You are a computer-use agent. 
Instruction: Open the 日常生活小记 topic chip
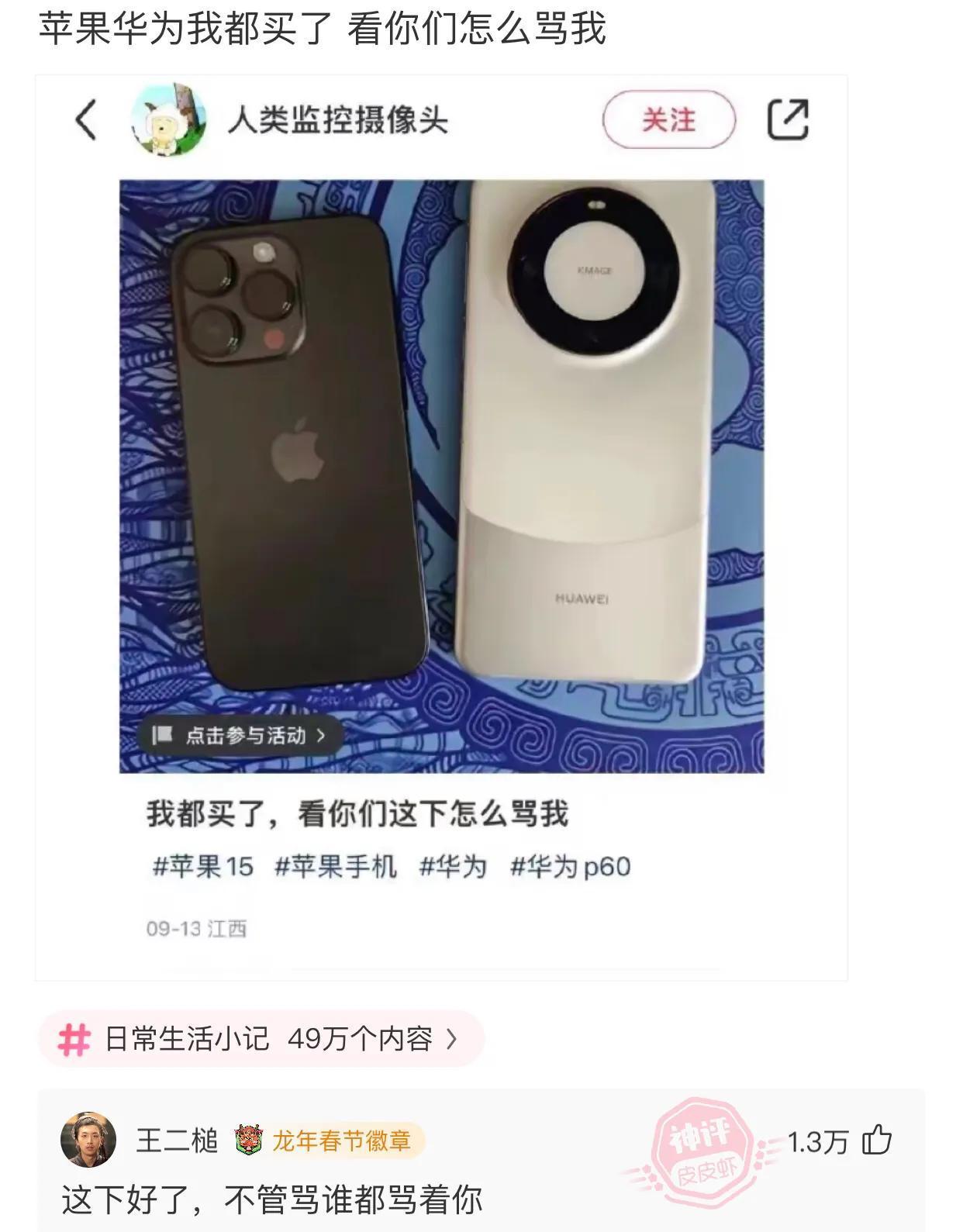(261, 1039)
